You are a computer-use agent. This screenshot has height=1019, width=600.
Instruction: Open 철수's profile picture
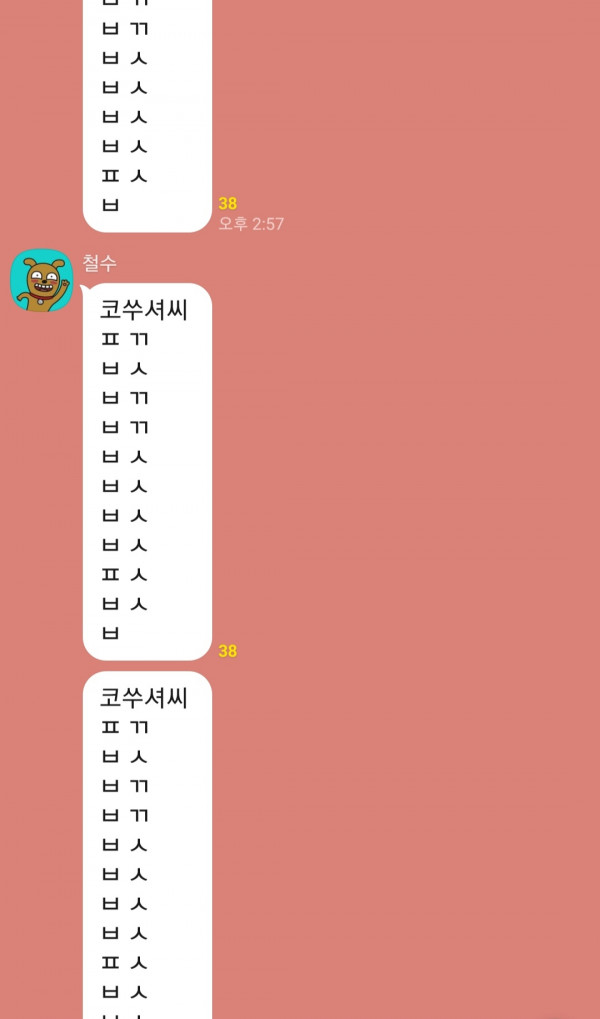coord(41,280)
